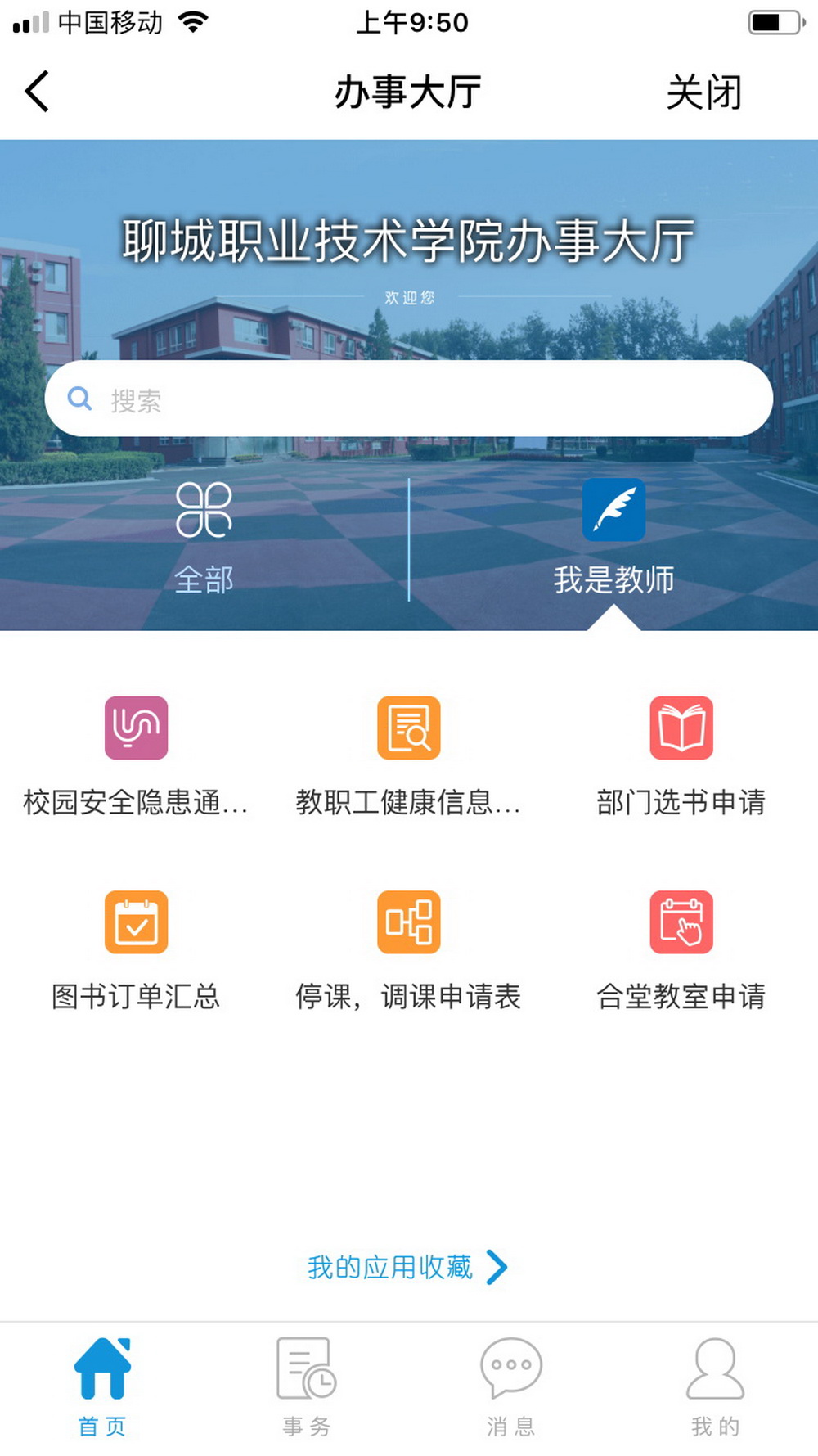818x1456 pixels.
Task: View 我的应用收藏 link
Action: 407,1267
